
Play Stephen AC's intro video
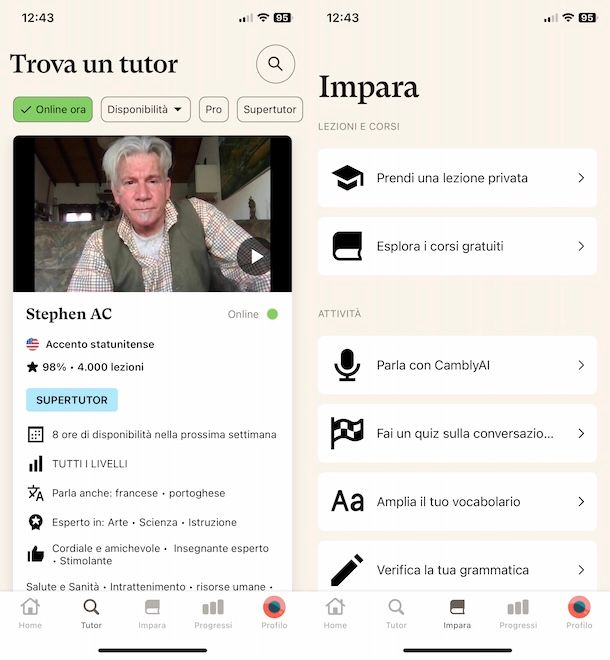tap(257, 257)
